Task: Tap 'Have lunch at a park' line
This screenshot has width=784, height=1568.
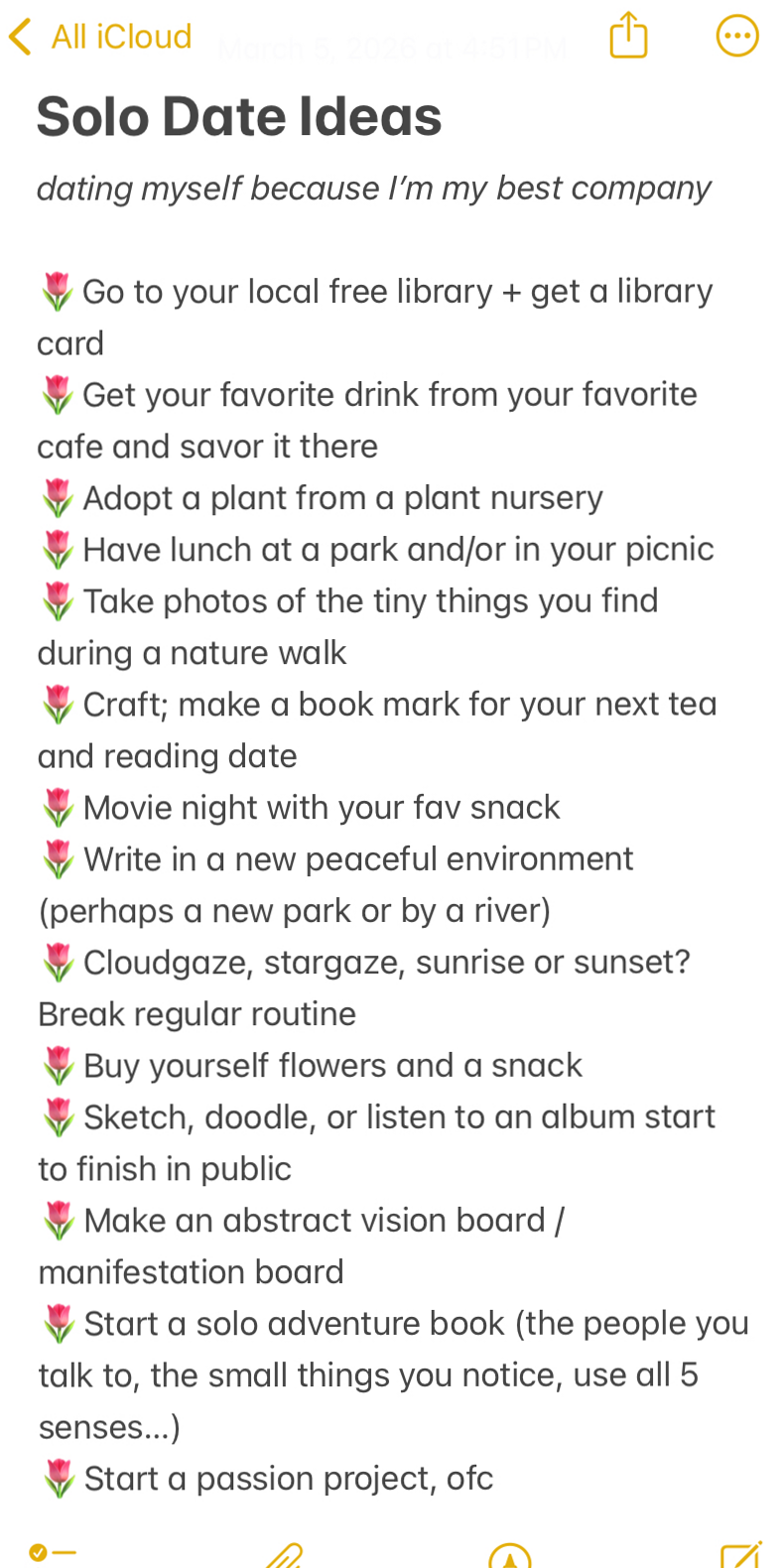Action: coord(397,549)
